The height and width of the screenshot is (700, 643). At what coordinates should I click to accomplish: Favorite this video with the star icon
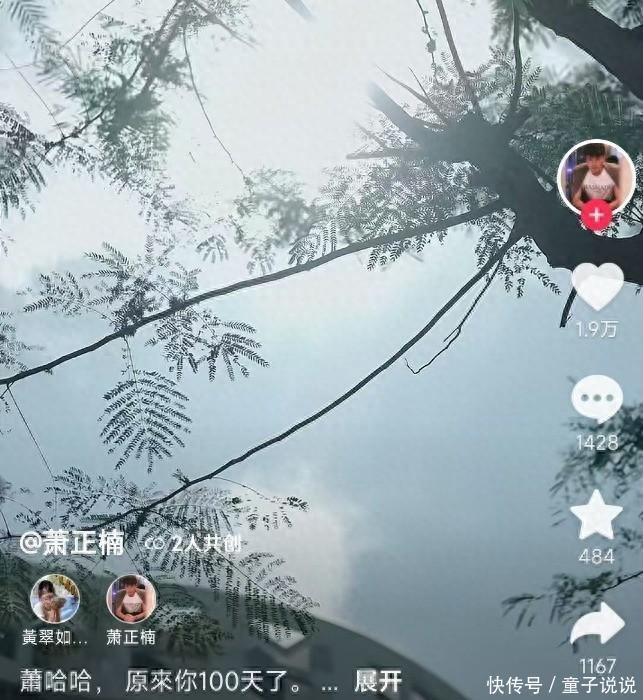[x=596, y=515]
